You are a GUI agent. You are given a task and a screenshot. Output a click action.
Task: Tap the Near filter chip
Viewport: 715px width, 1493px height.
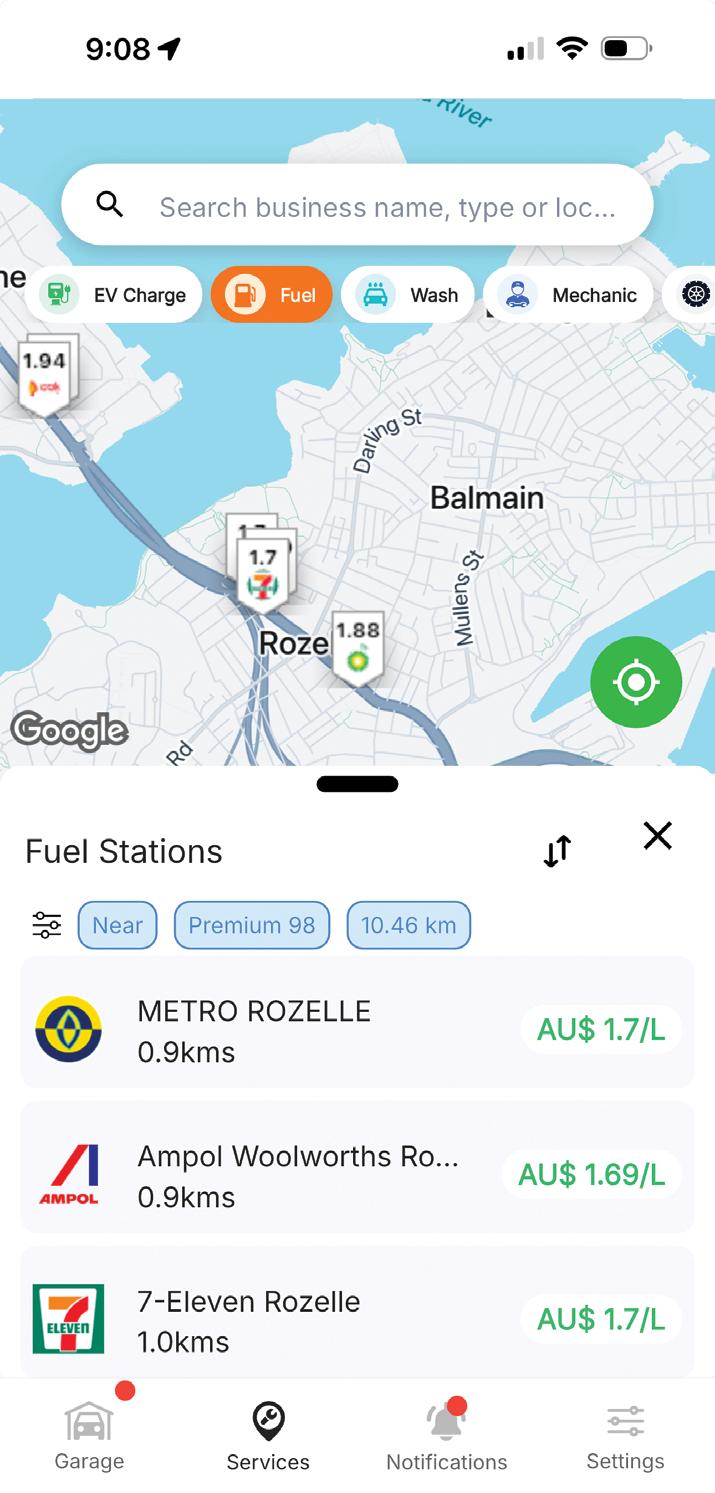coord(118,925)
